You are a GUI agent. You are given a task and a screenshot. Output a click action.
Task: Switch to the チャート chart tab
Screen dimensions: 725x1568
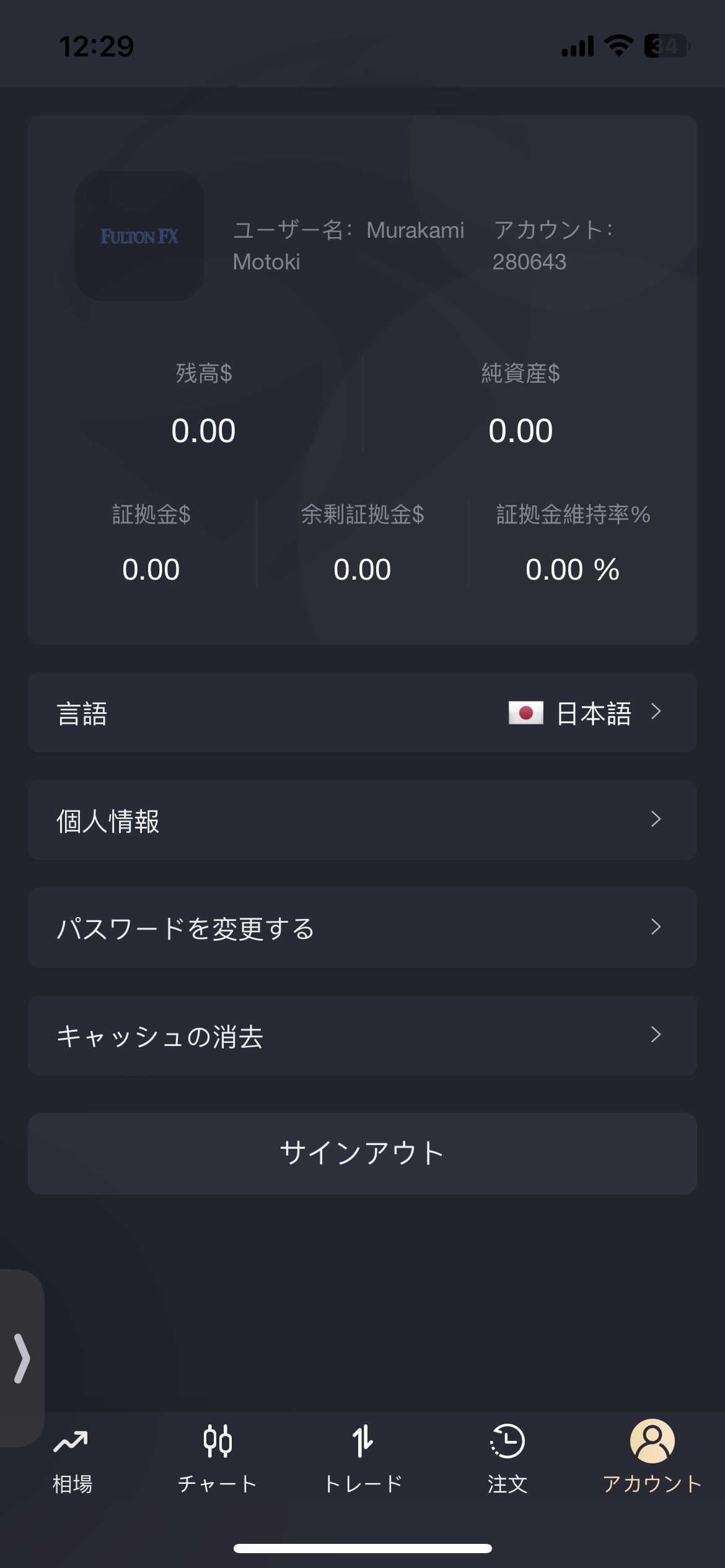click(x=217, y=1457)
